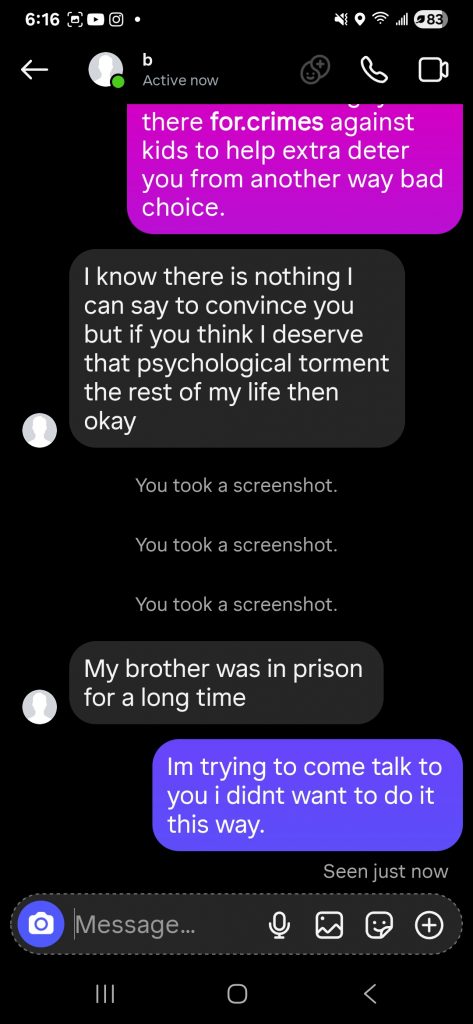473x1024 pixels.
Task: Tap the avatar beside the brother in prison message
Action: [x=40, y=707]
